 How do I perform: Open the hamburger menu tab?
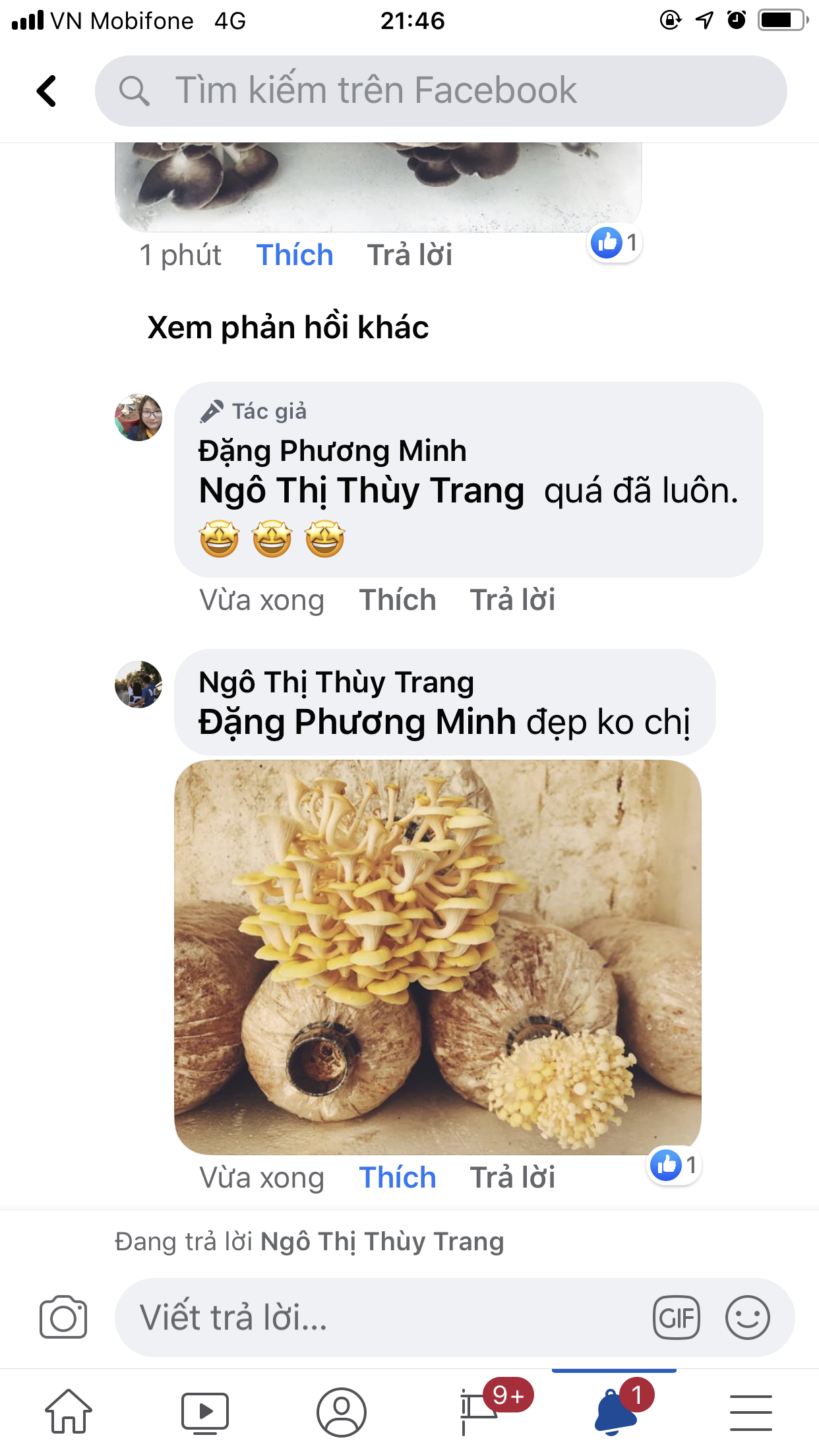(x=750, y=1412)
